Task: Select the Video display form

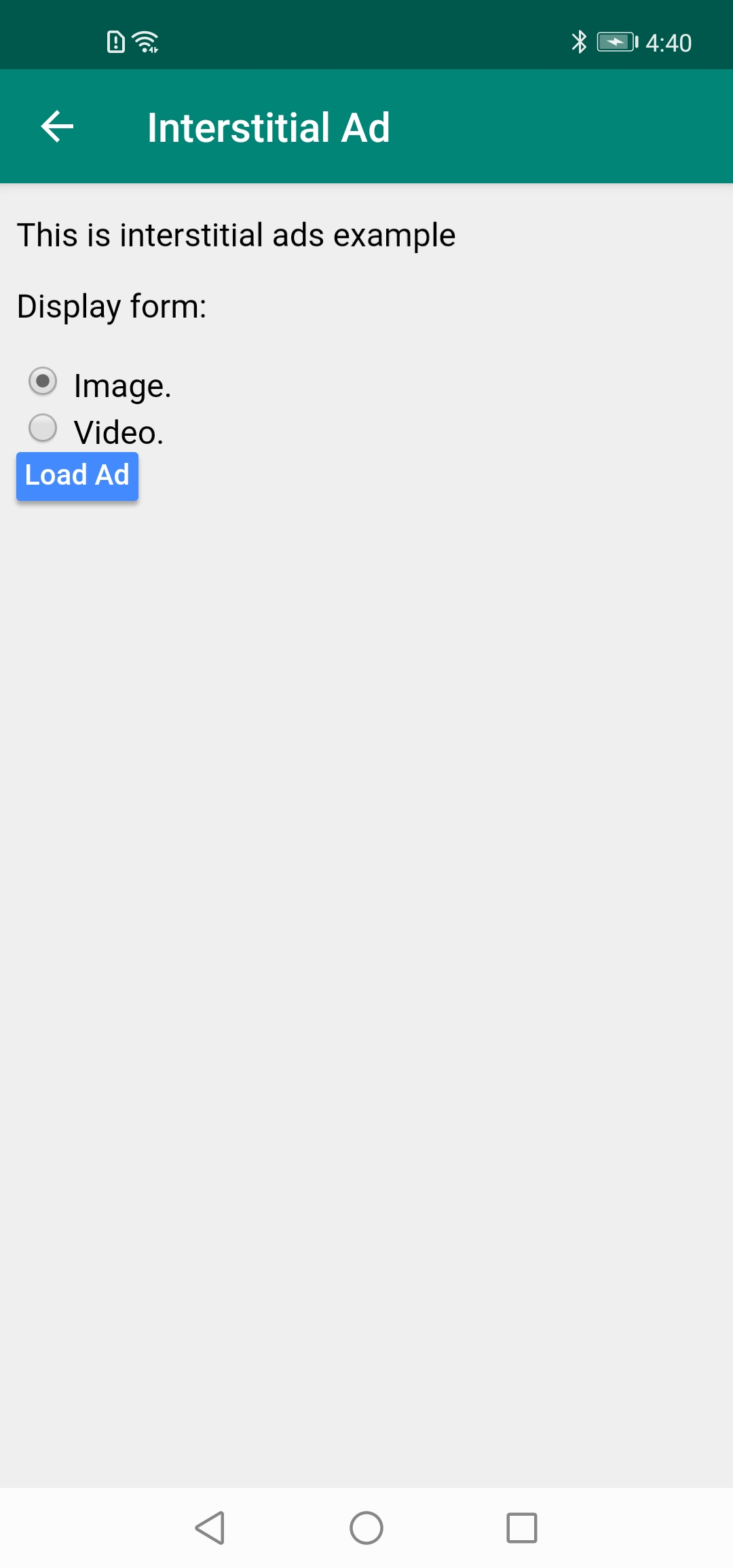Action: coord(43,428)
